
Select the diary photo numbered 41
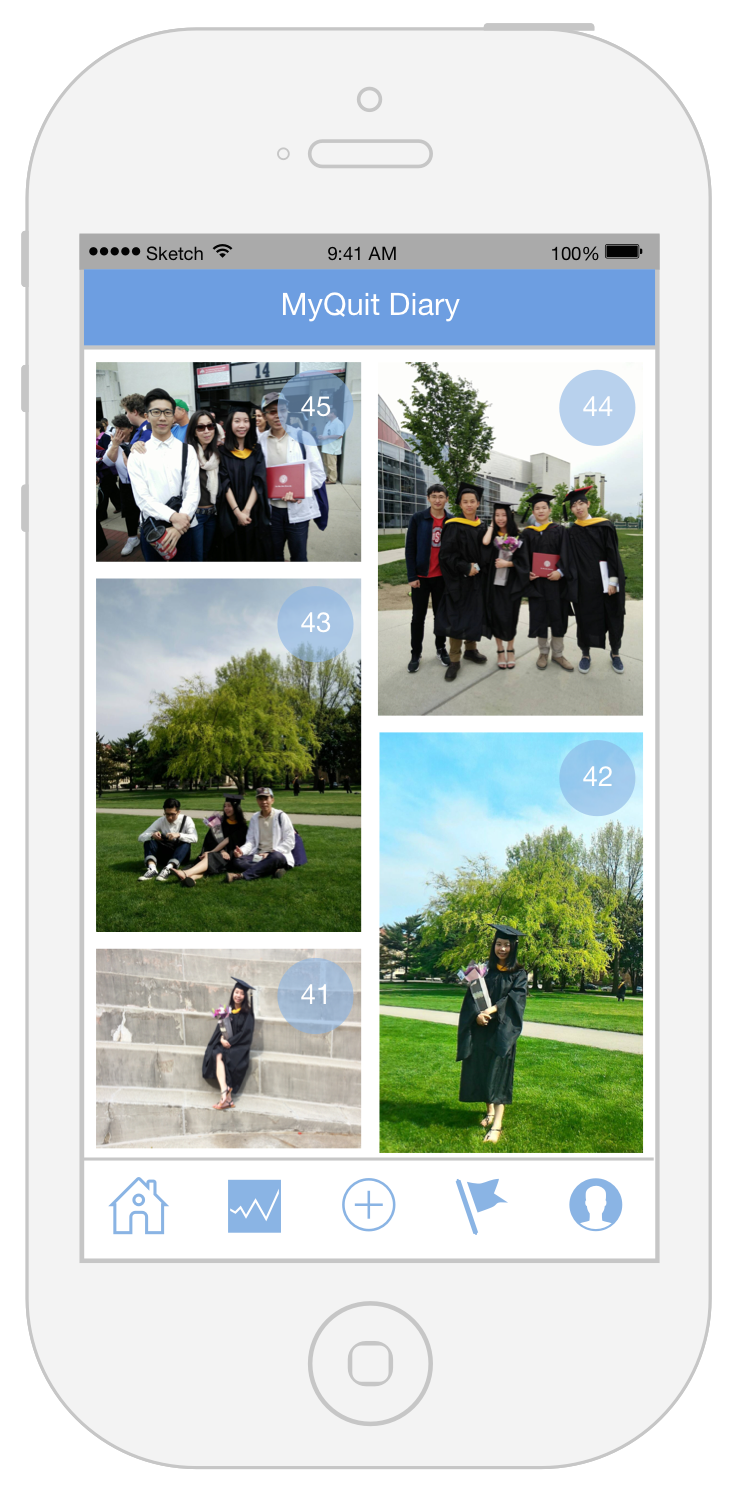tap(228, 1048)
